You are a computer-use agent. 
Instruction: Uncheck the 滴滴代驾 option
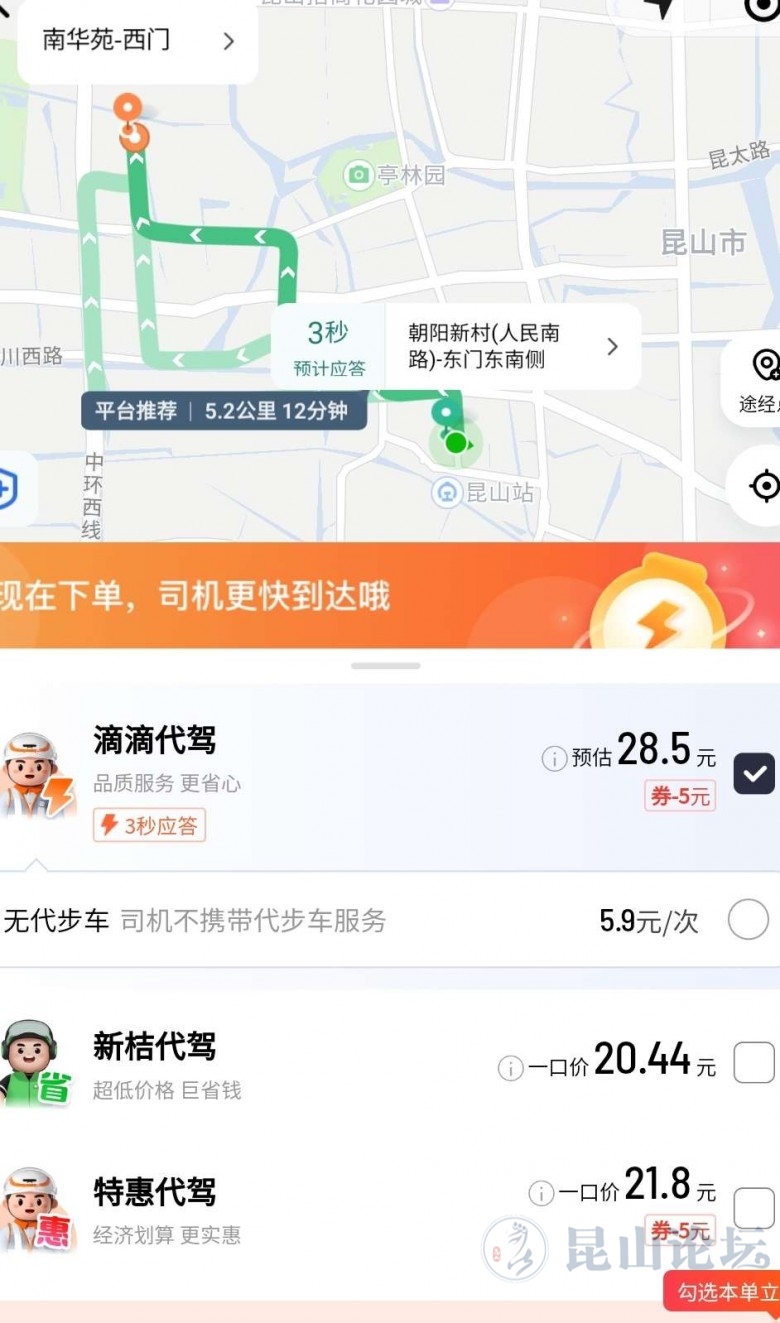[754, 773]
